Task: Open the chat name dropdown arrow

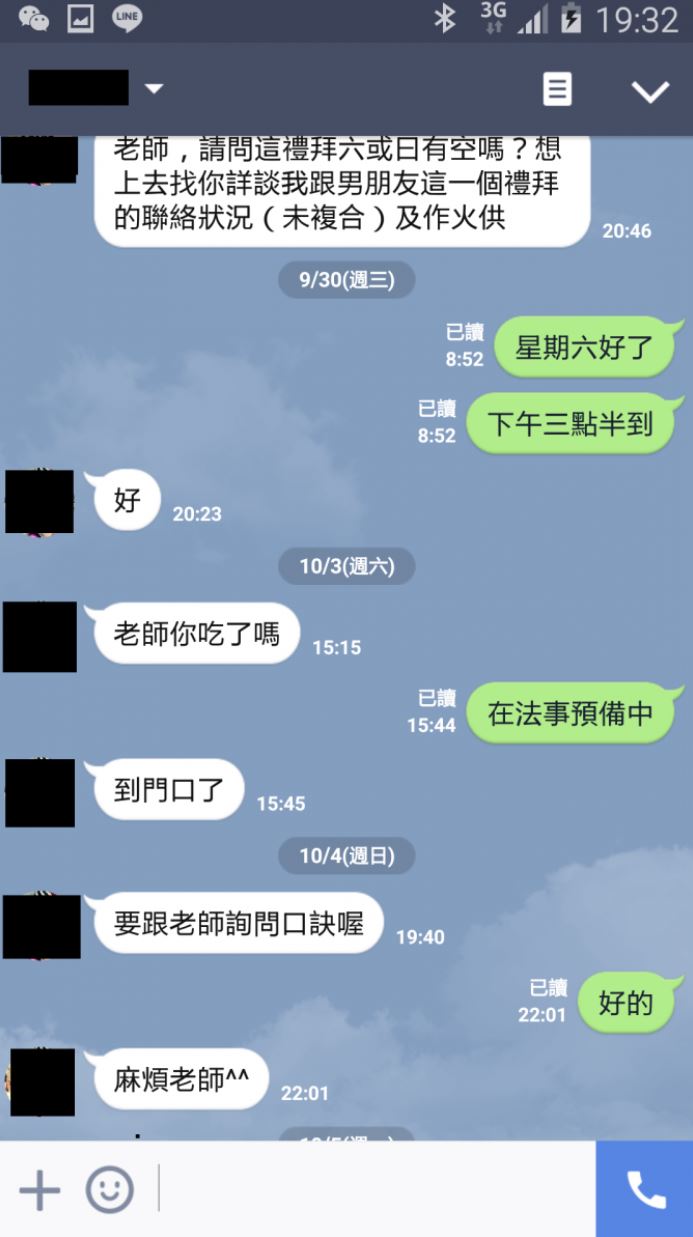Action: [153, 89]
